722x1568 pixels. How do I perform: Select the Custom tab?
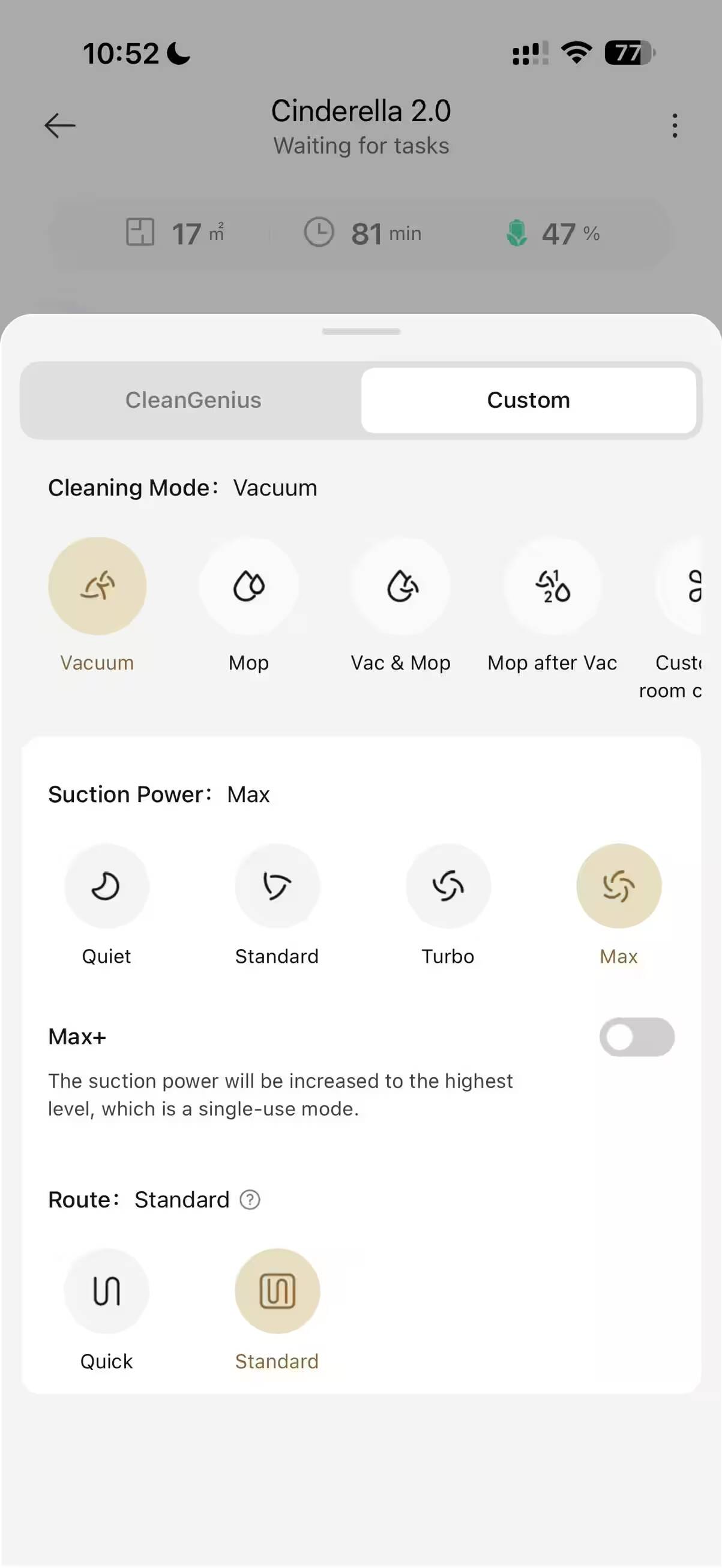point(528,400)
